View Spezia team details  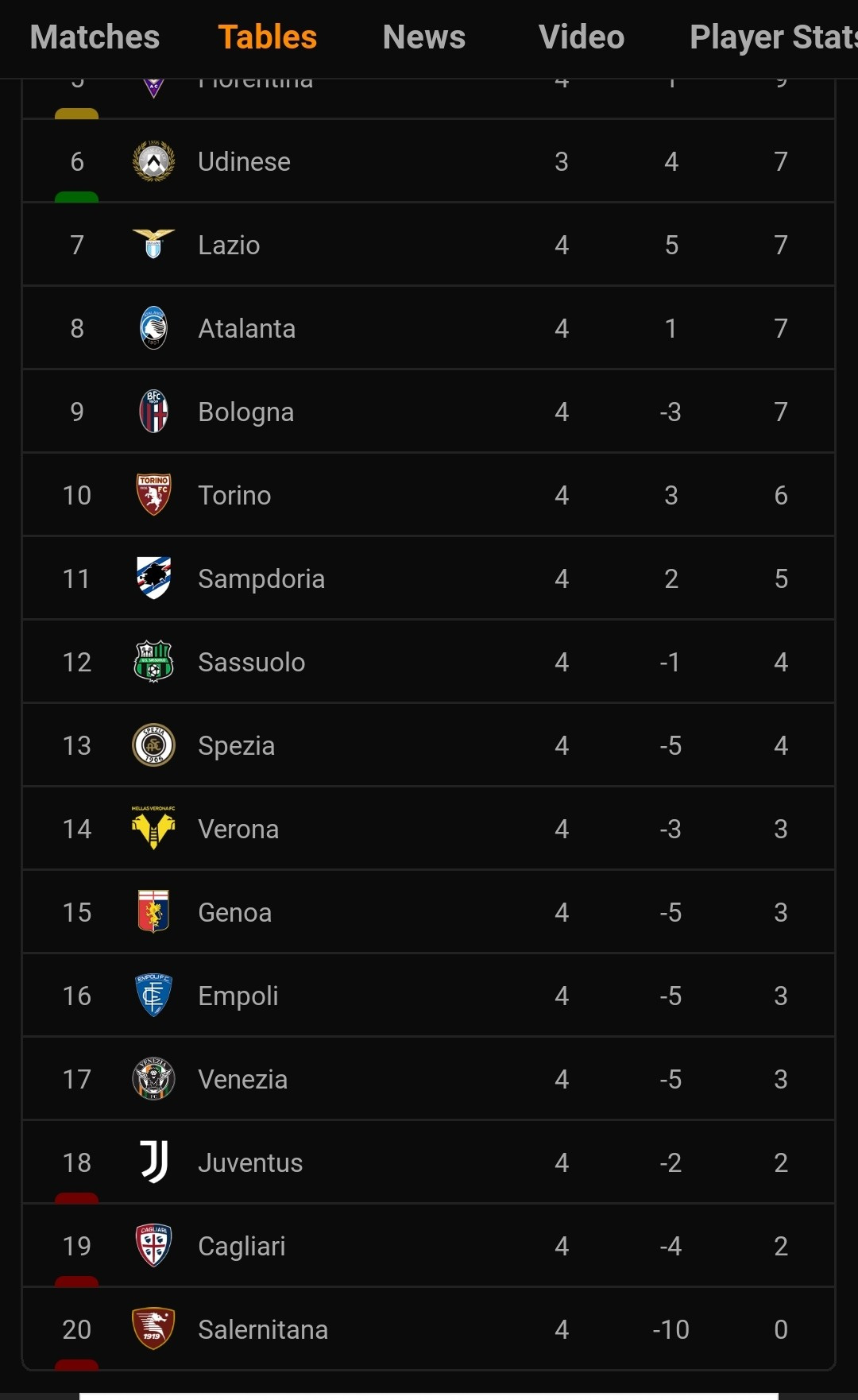(x=429, y=745)
